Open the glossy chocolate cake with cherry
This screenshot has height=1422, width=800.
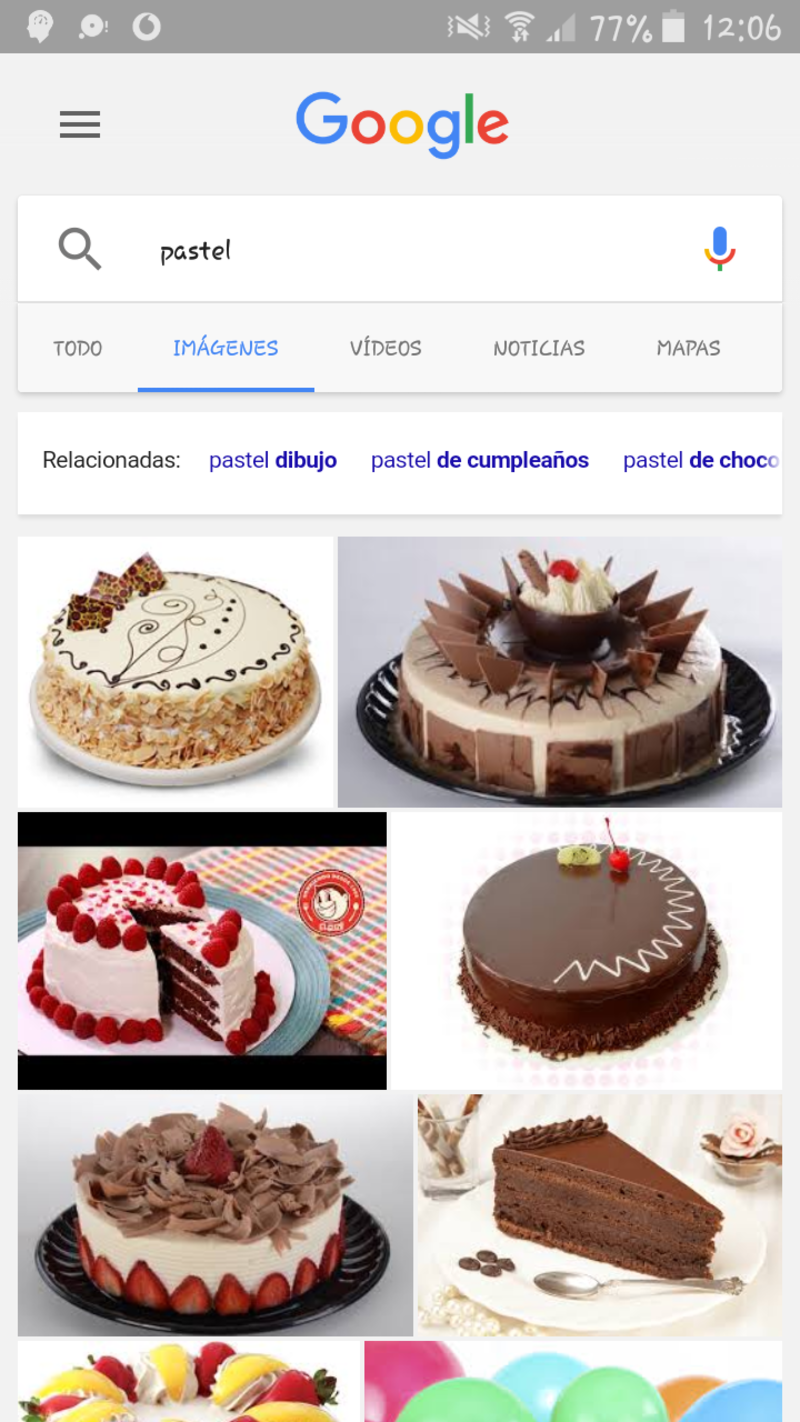point(588,950)
